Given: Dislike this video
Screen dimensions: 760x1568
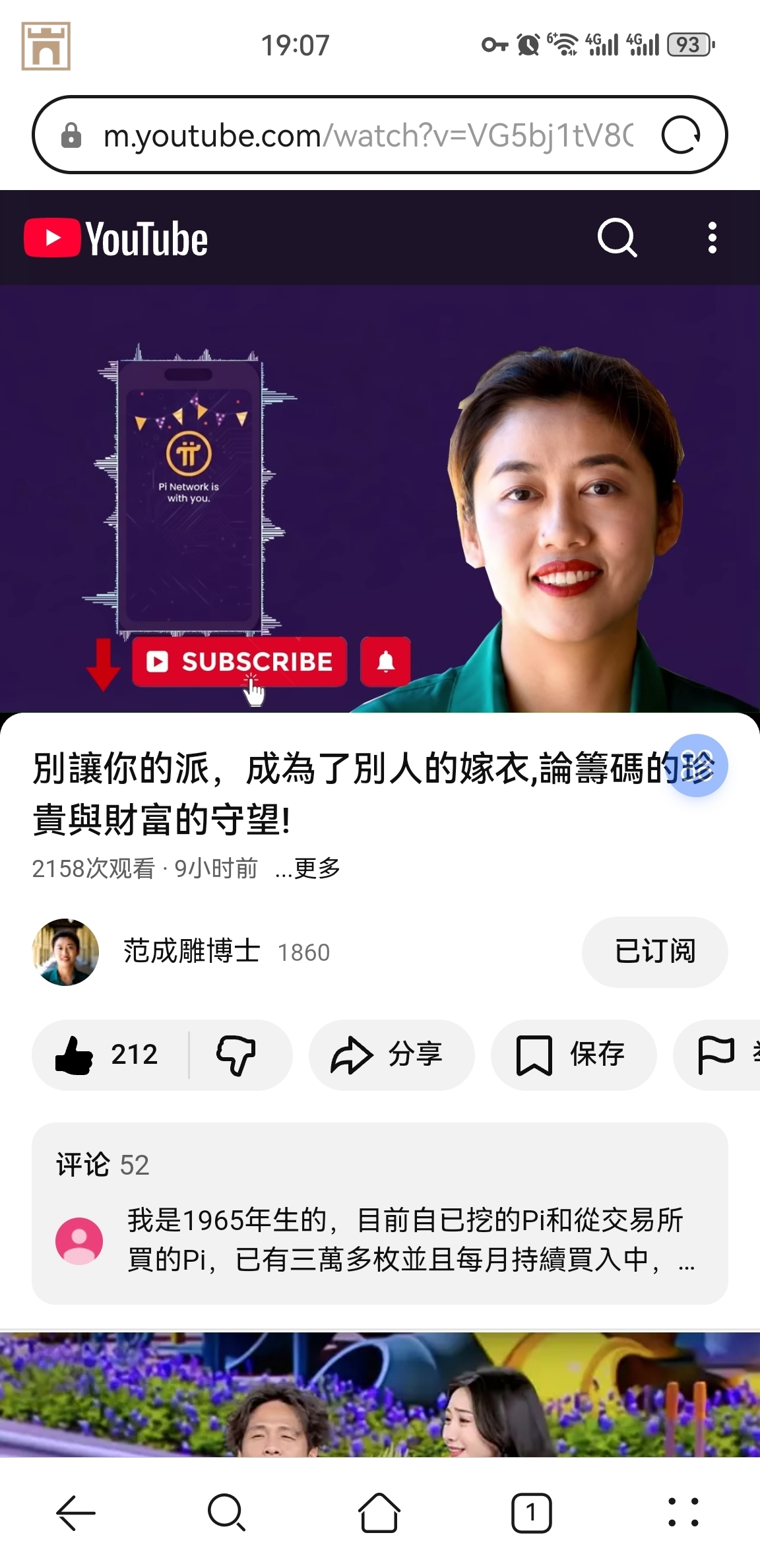Looking at the screenshot, I should 236,1055.
